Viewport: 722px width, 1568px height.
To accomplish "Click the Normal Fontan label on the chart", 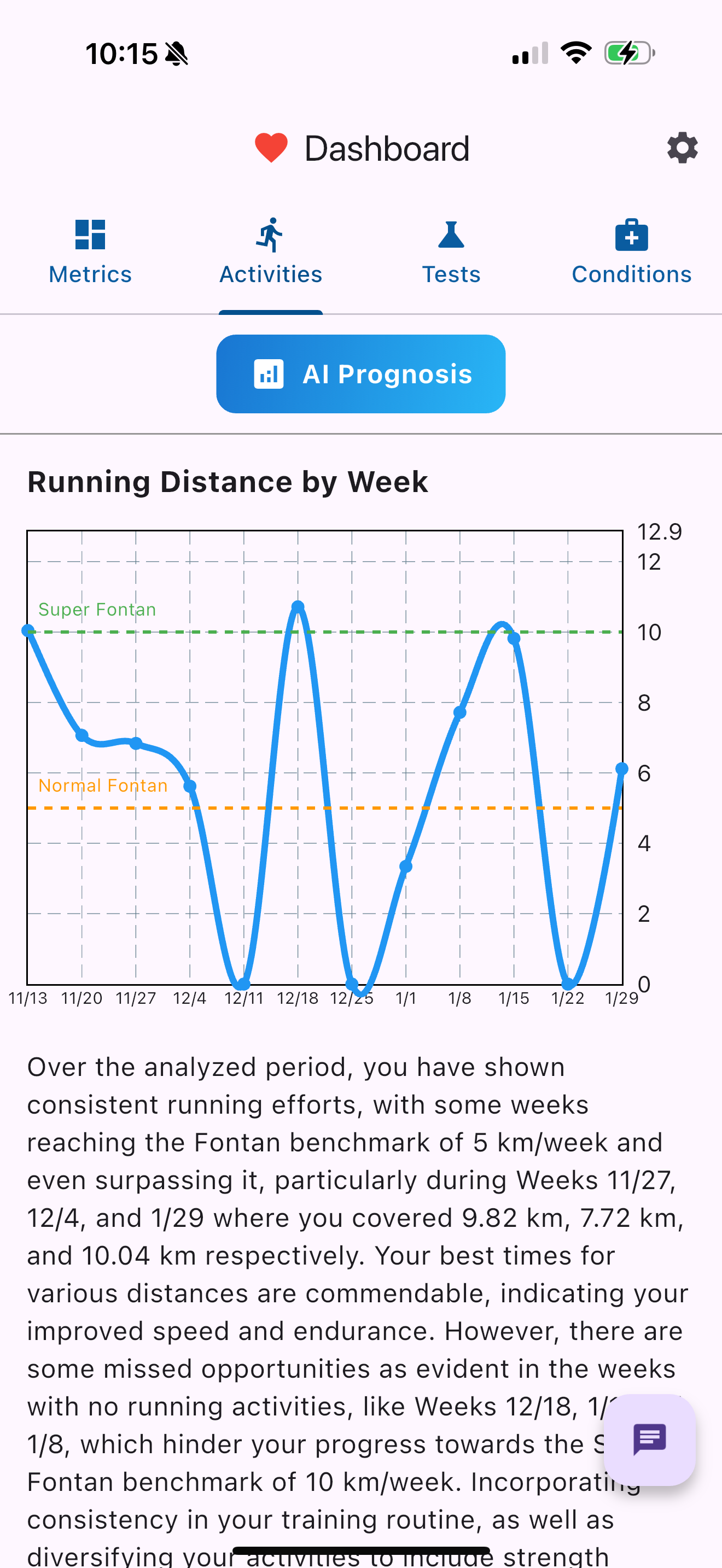I will (x=102, y=785).
